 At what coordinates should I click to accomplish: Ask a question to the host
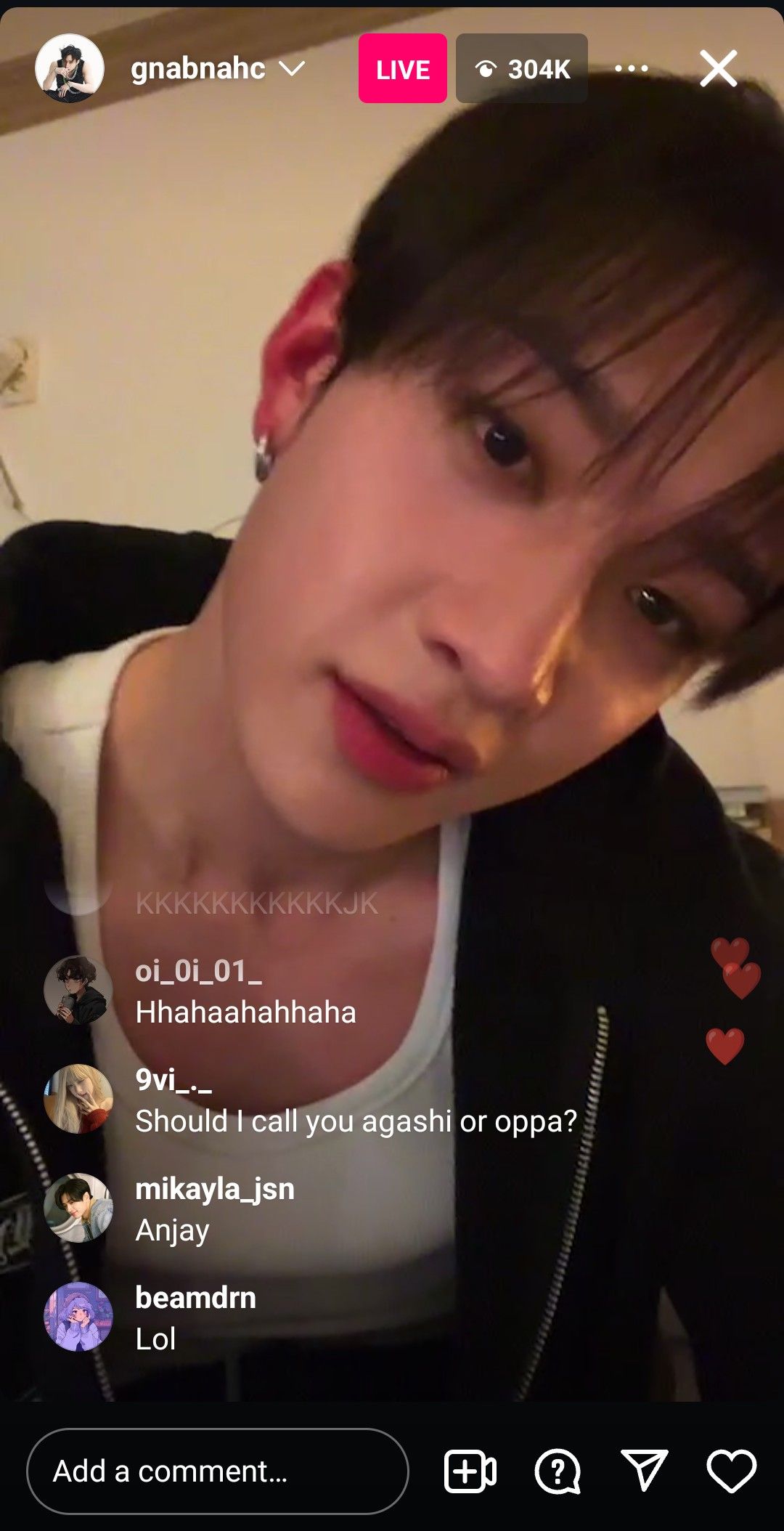pyautogui.click(x=557, y=1471)
